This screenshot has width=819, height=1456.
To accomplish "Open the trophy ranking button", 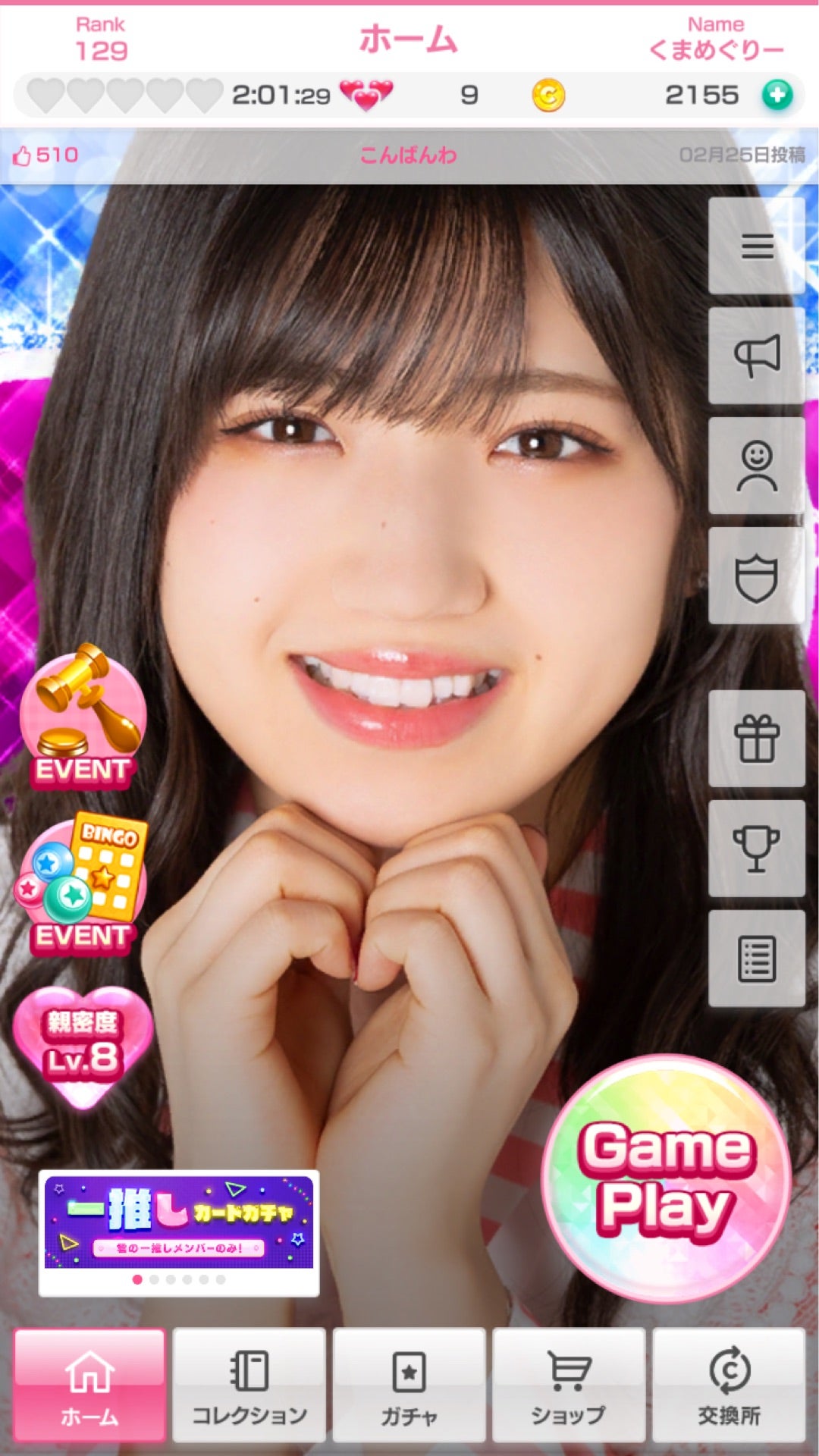I will 756,848.
